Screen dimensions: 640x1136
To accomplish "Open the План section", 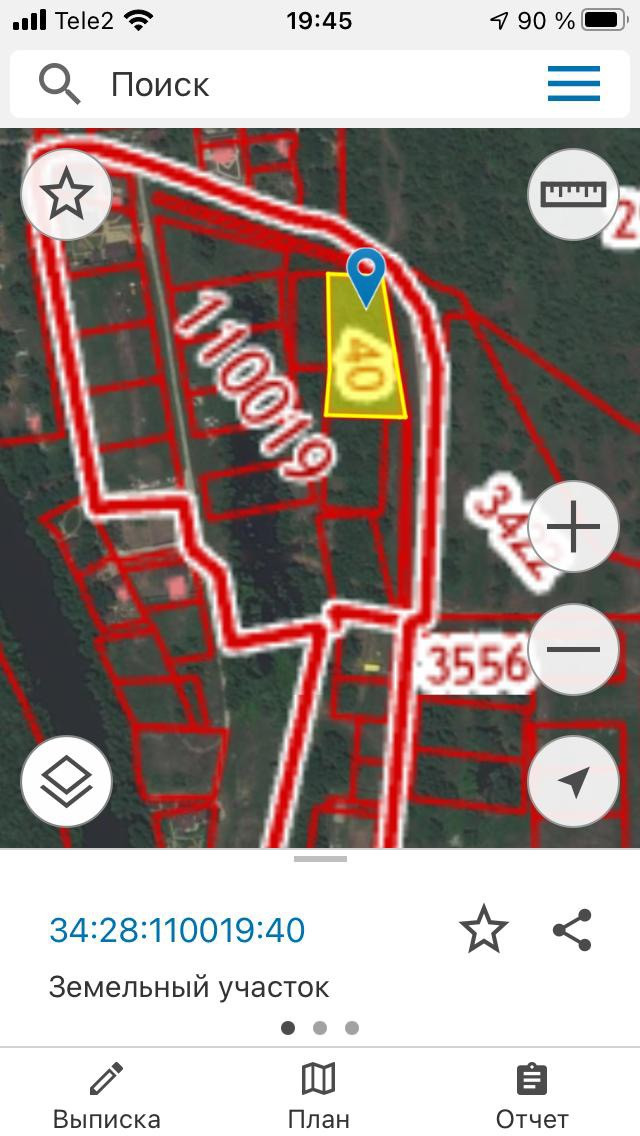I will pos(318,1096).
